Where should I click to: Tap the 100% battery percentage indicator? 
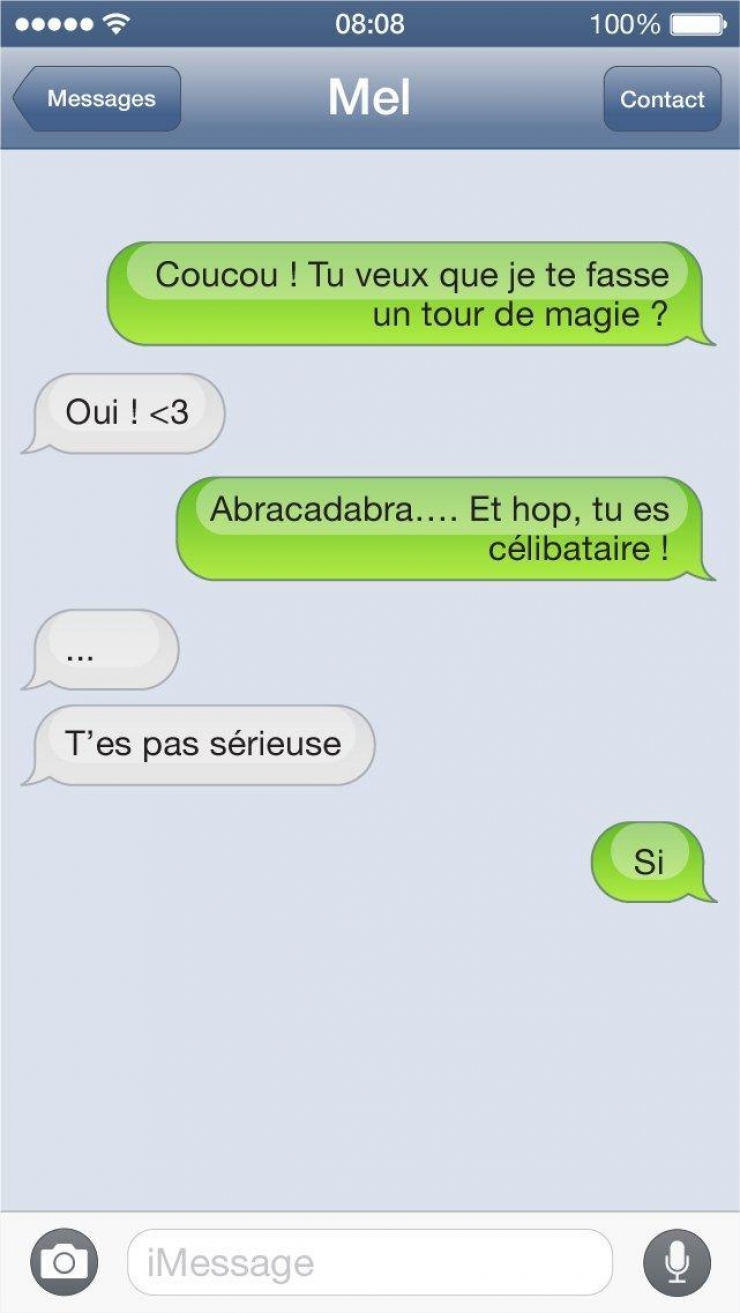626,24
